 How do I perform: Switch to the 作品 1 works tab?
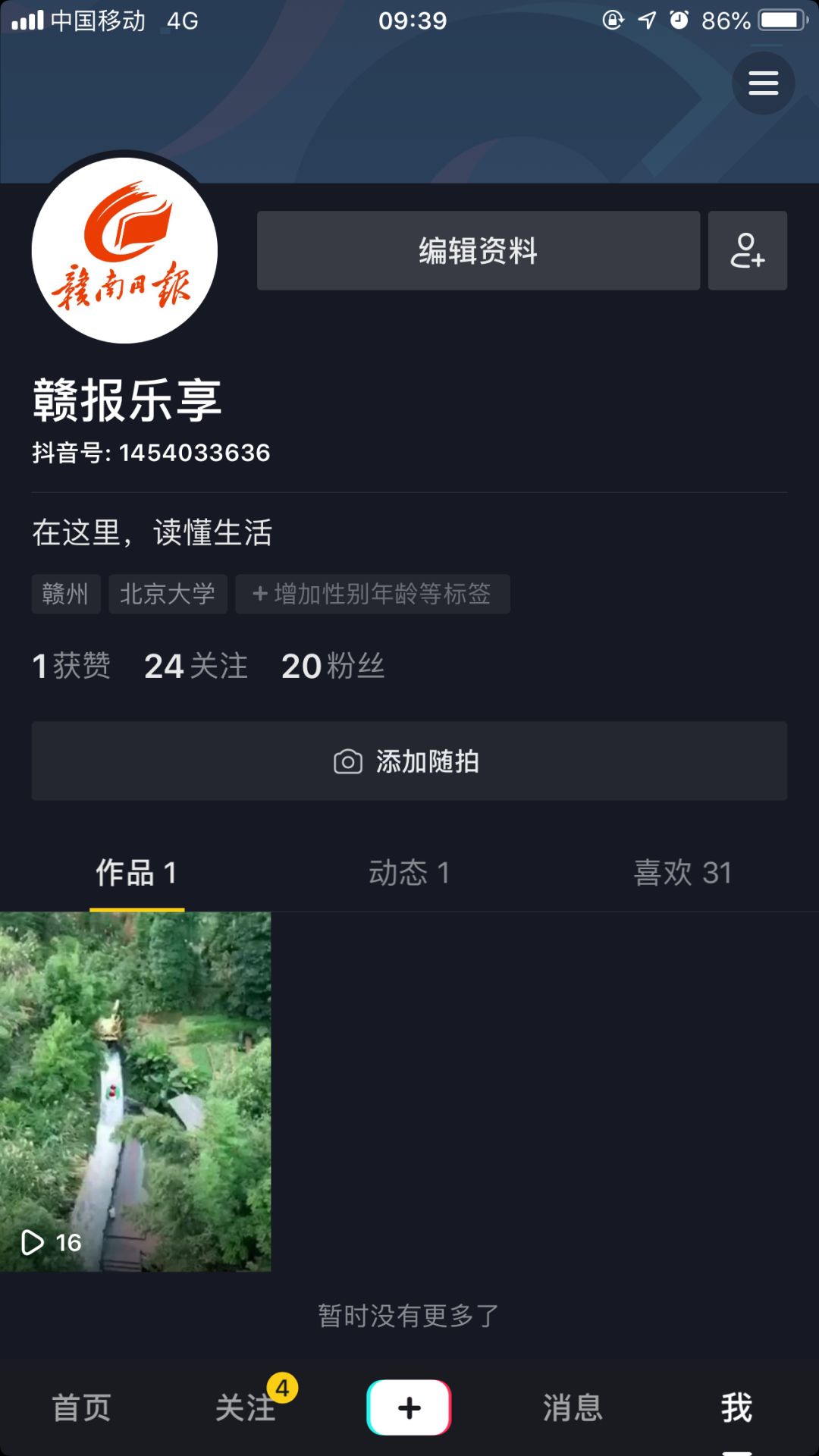click(136, 873)
